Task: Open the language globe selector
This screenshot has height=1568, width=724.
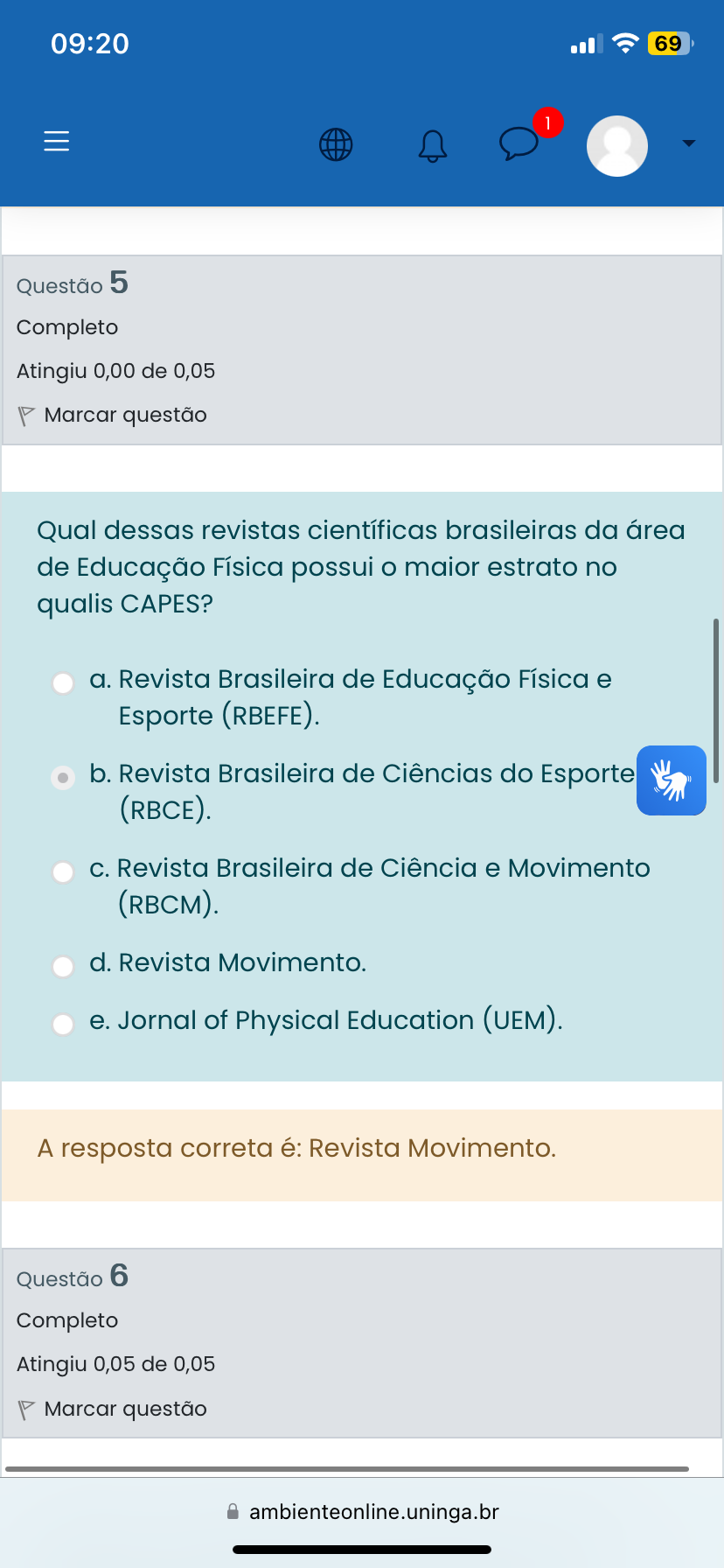Action: (x=336, y=144)
